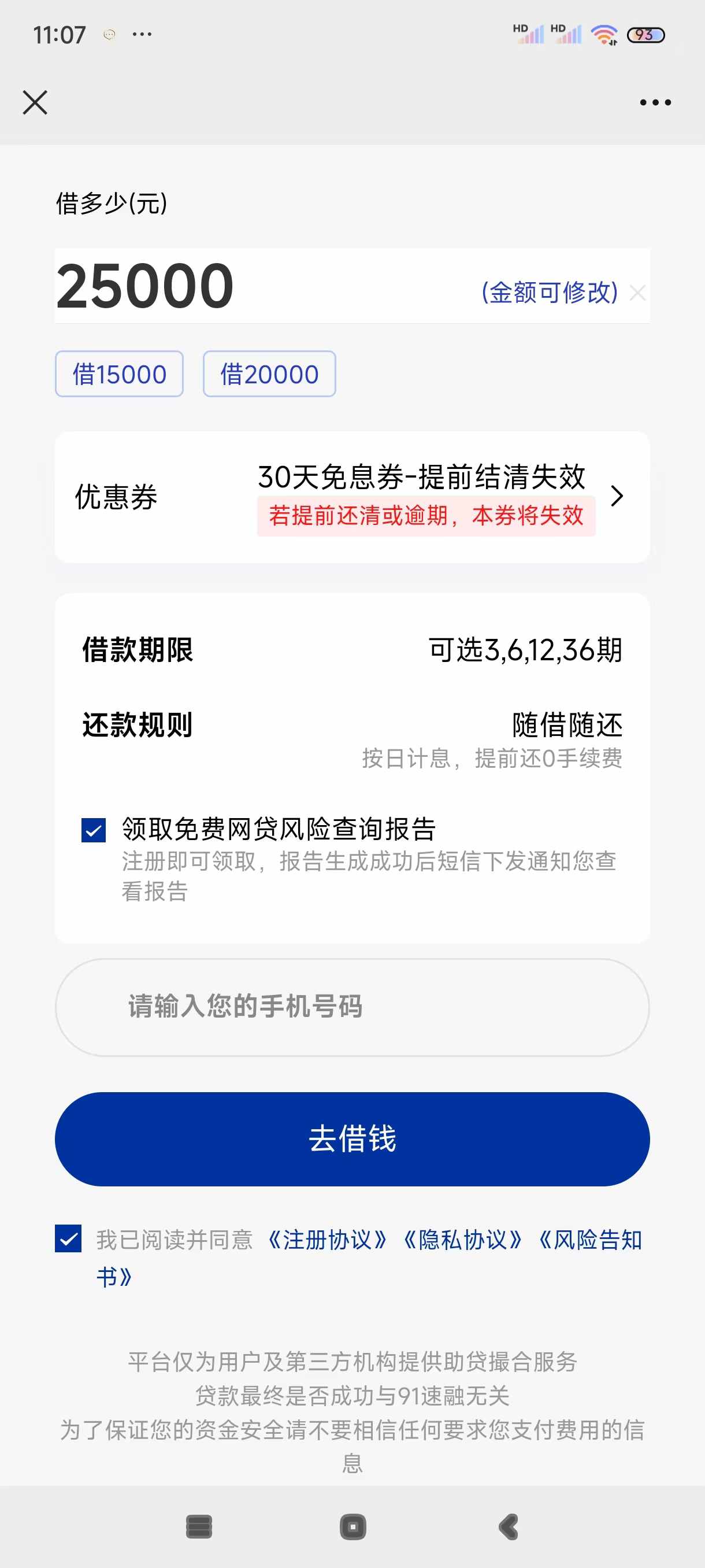This screenshot has height=1568, width=705.
Task: Uncheck the 我已阅读并同意 agreement checkbox
Action: click(x=68, y=1238)
